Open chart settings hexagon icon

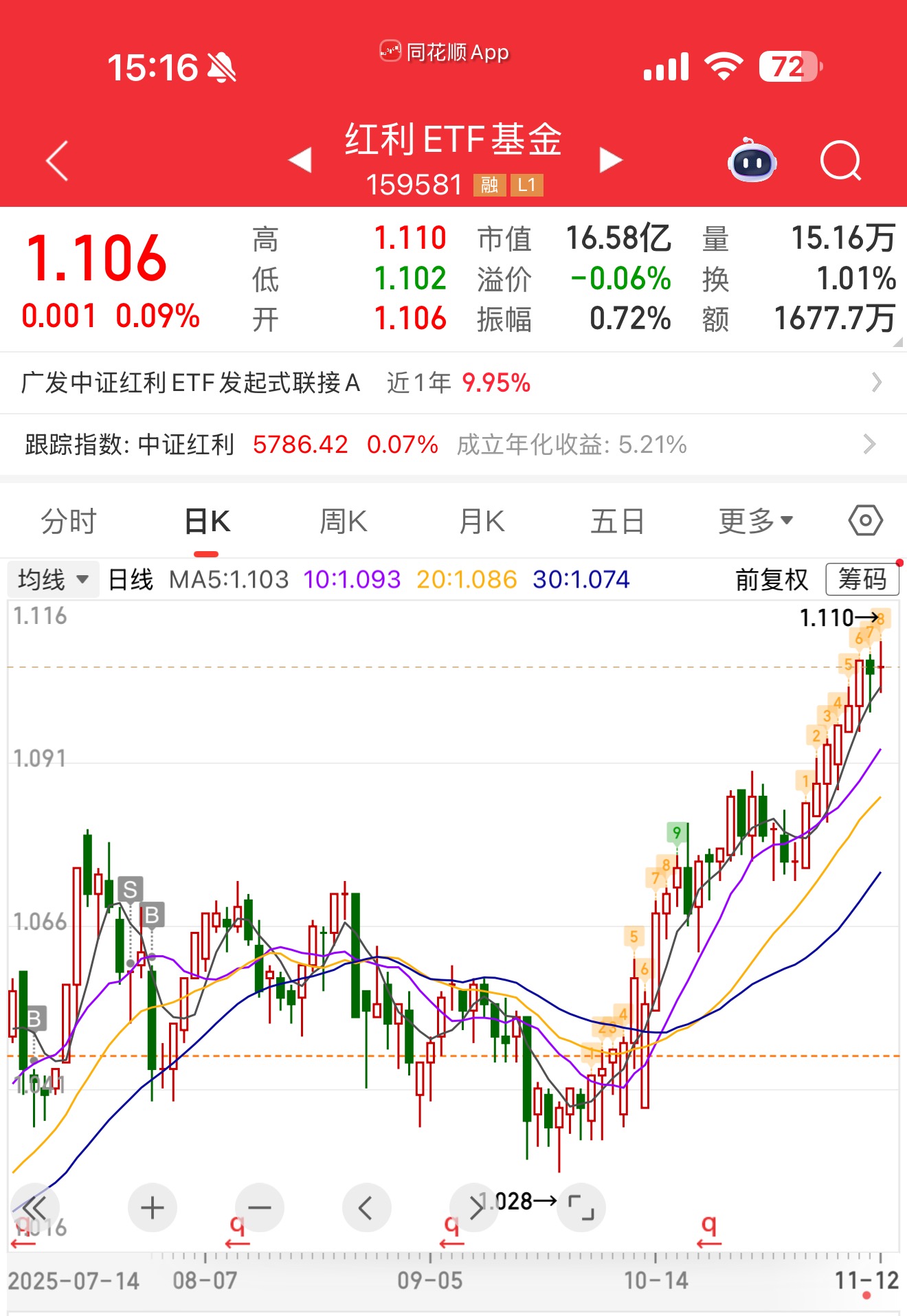click(x=865, y=521)
